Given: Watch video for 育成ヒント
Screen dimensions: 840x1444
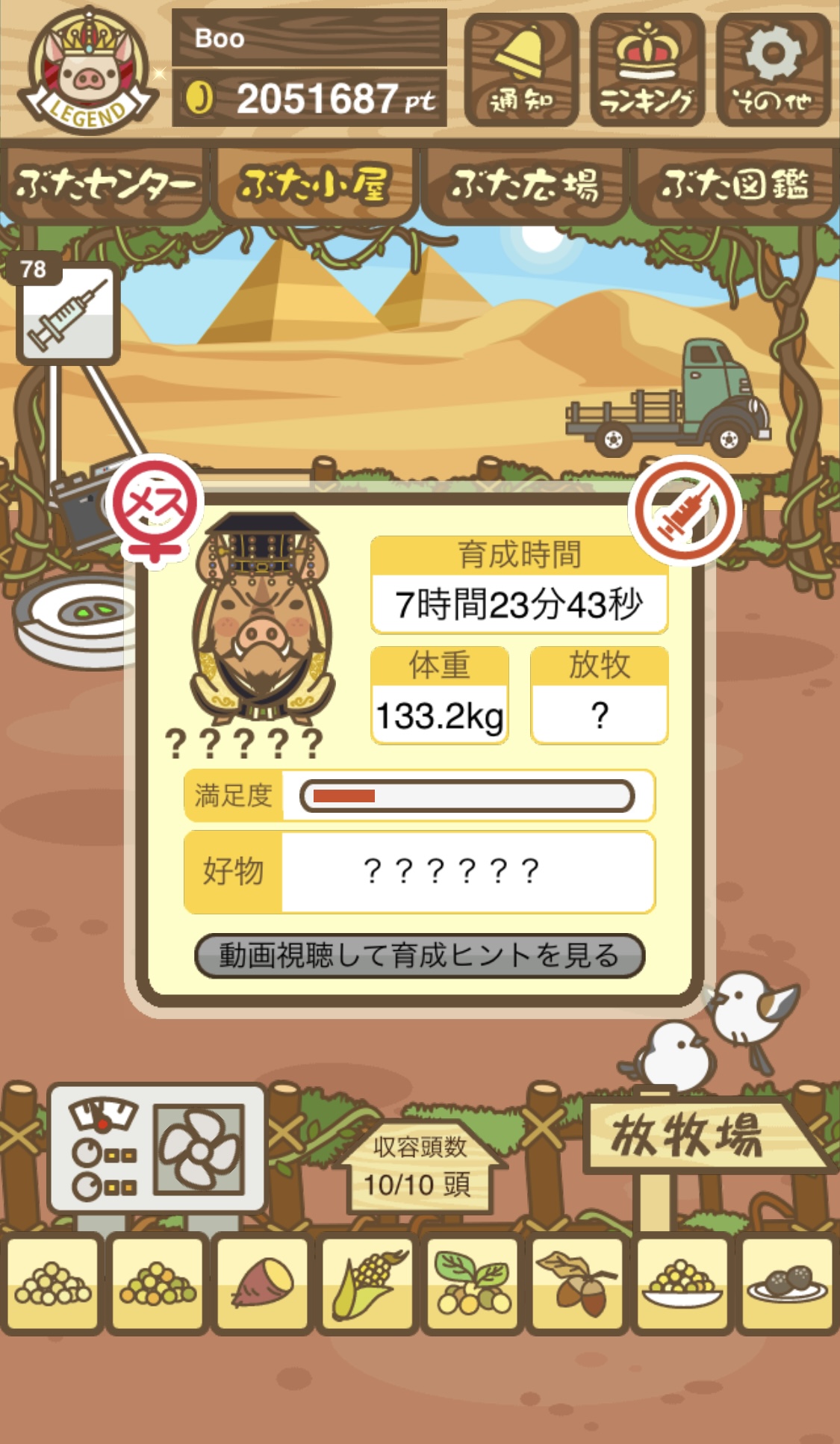Looking at the screenshot, I should pyautogui.click(x=419, y=955).
